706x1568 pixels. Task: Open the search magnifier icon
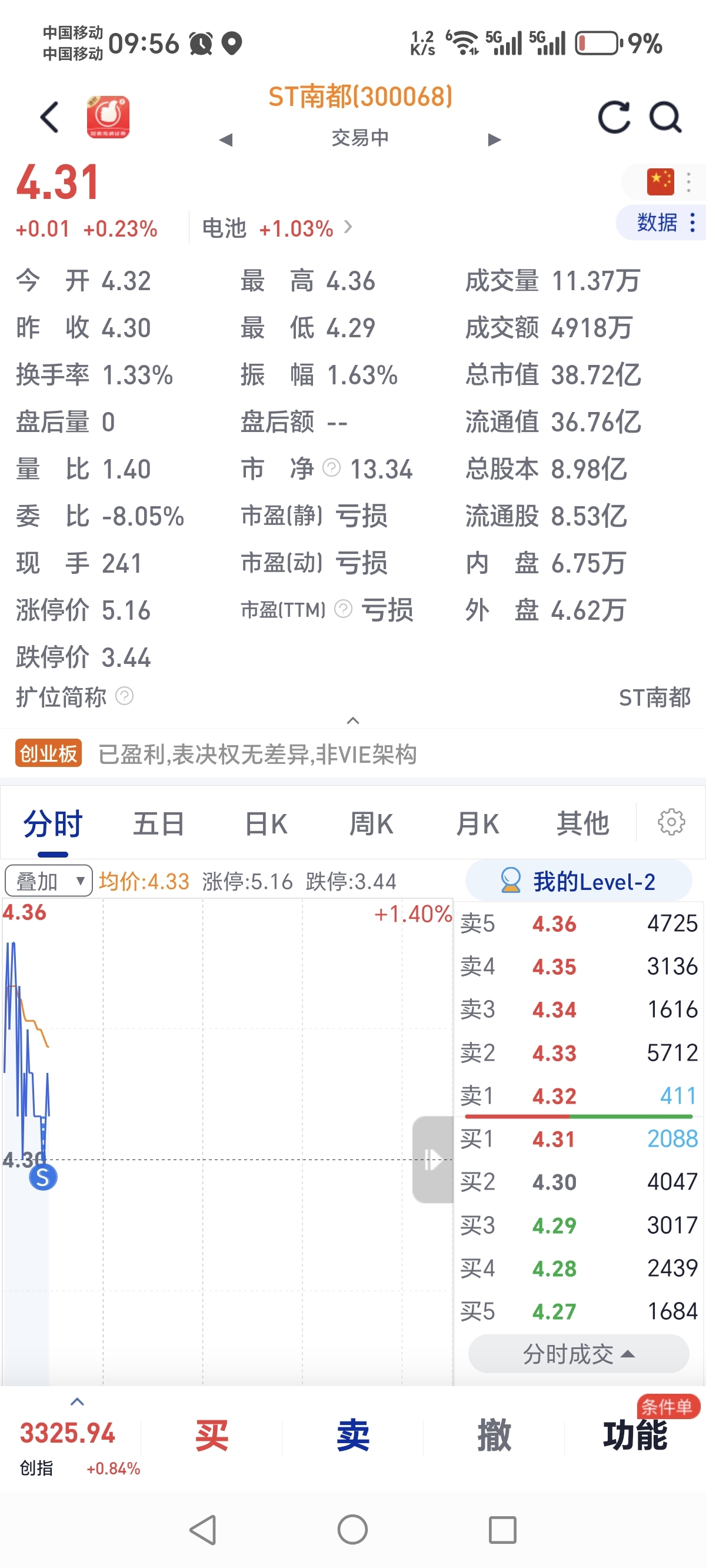point(665,117)
